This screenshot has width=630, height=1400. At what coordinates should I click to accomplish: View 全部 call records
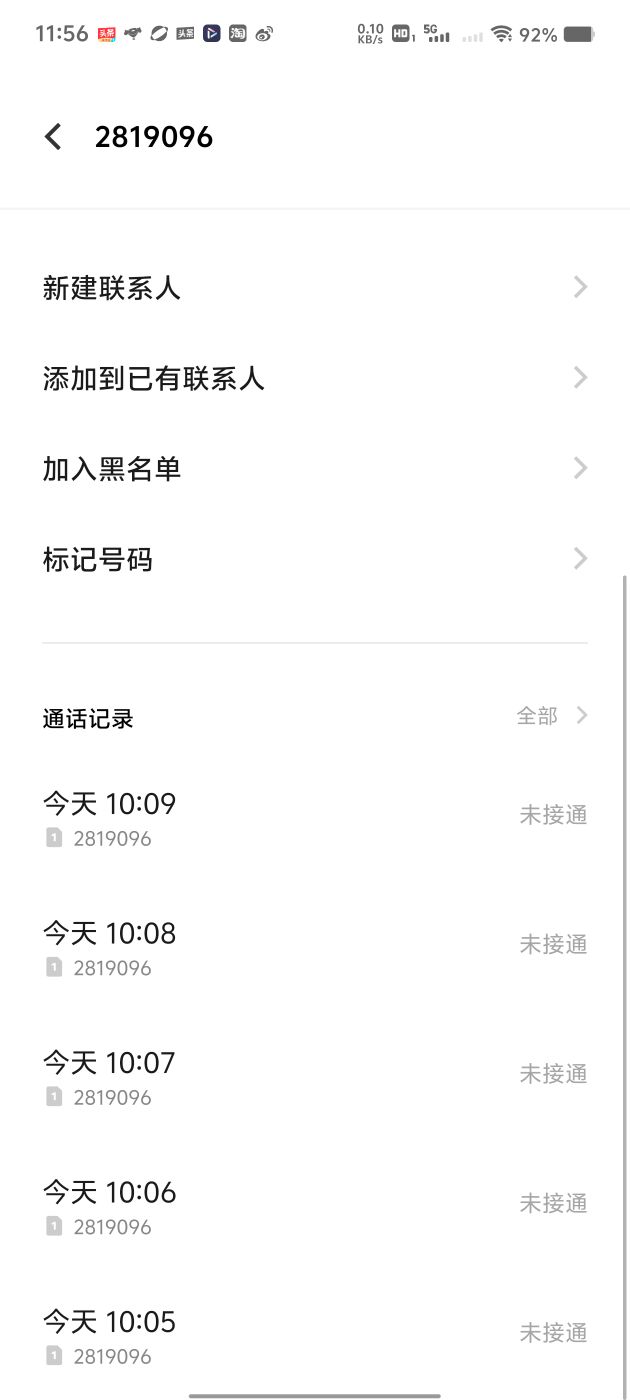coord(551,716)
